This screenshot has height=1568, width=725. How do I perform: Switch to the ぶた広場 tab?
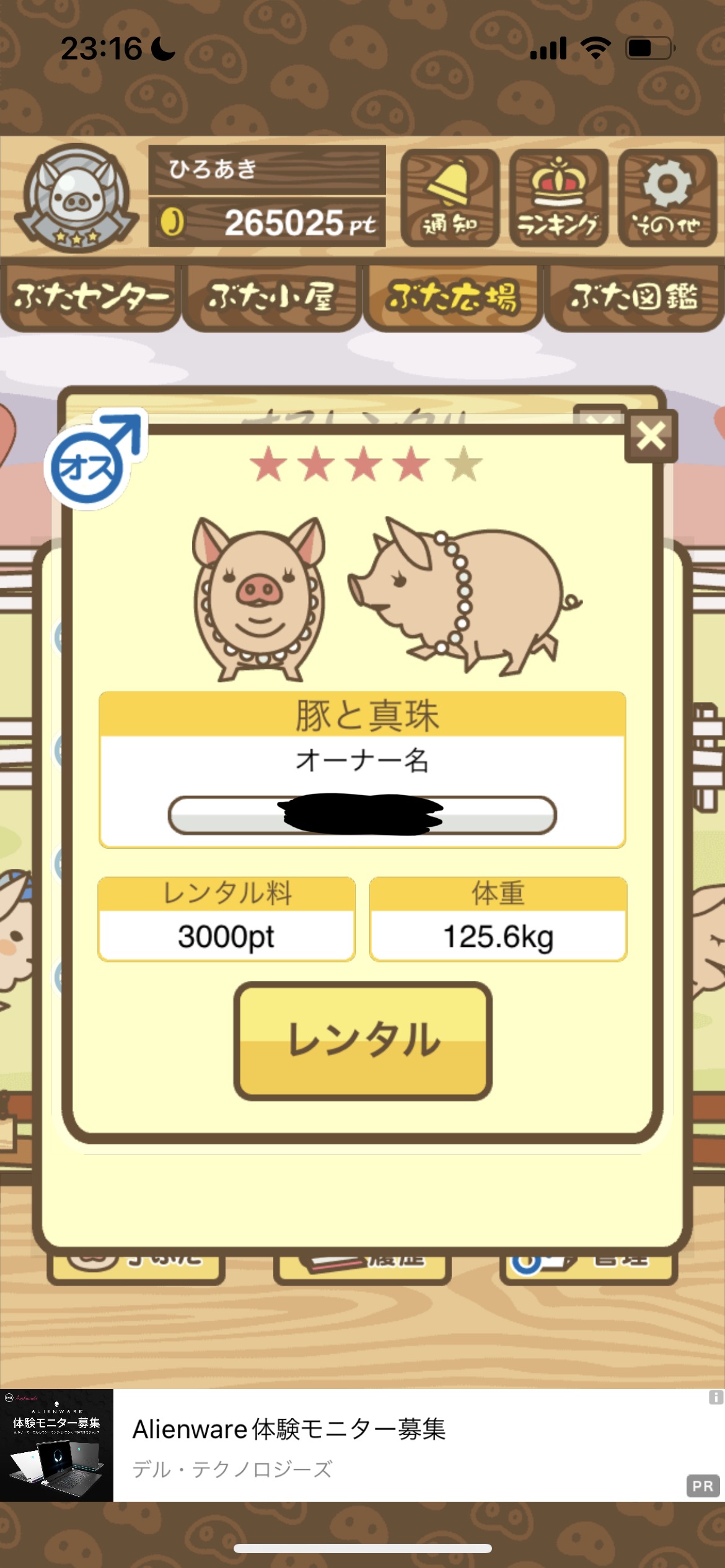(x=452, y=298)
